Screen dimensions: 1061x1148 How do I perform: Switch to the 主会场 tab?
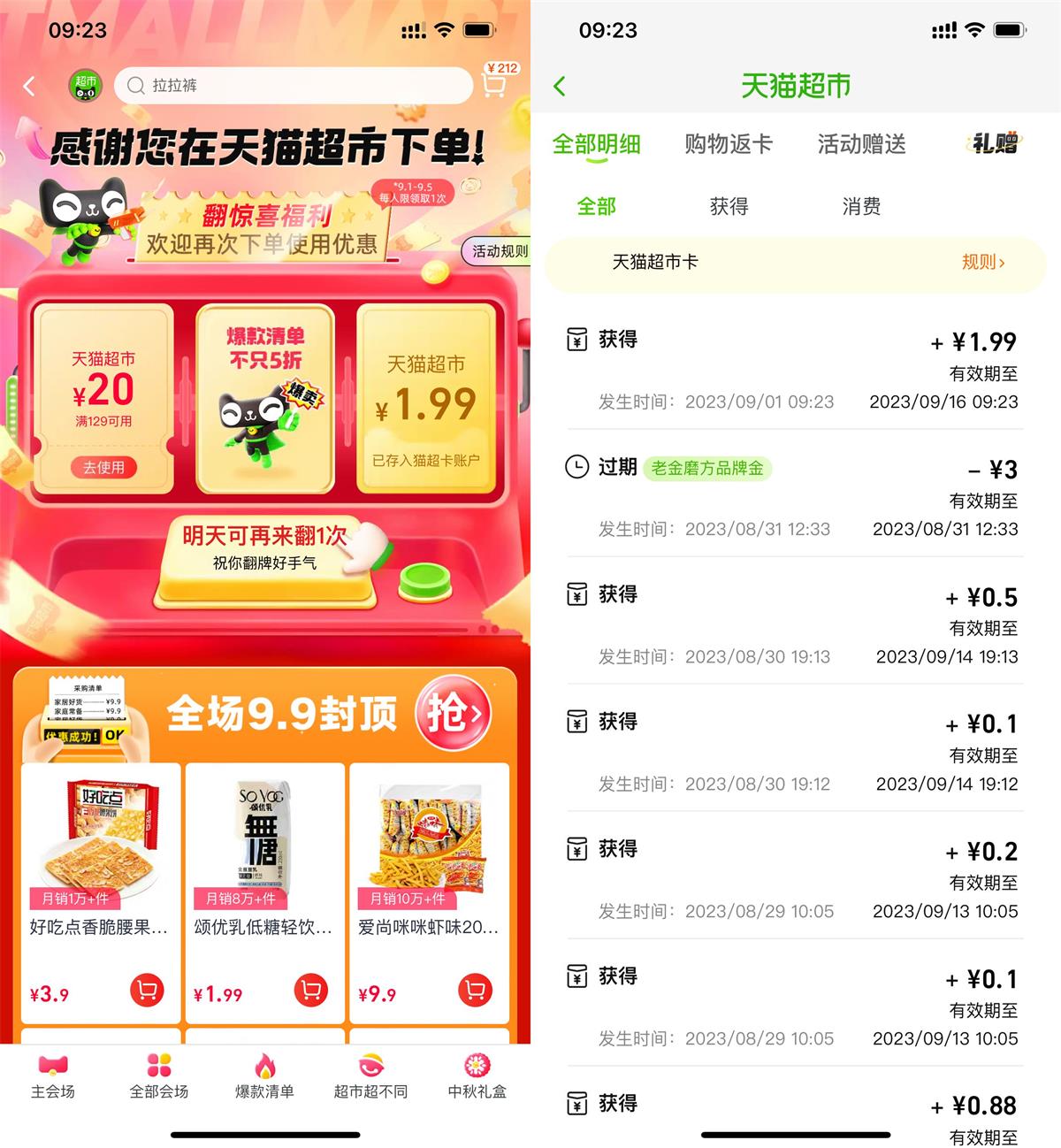(x=53, y=1075)
